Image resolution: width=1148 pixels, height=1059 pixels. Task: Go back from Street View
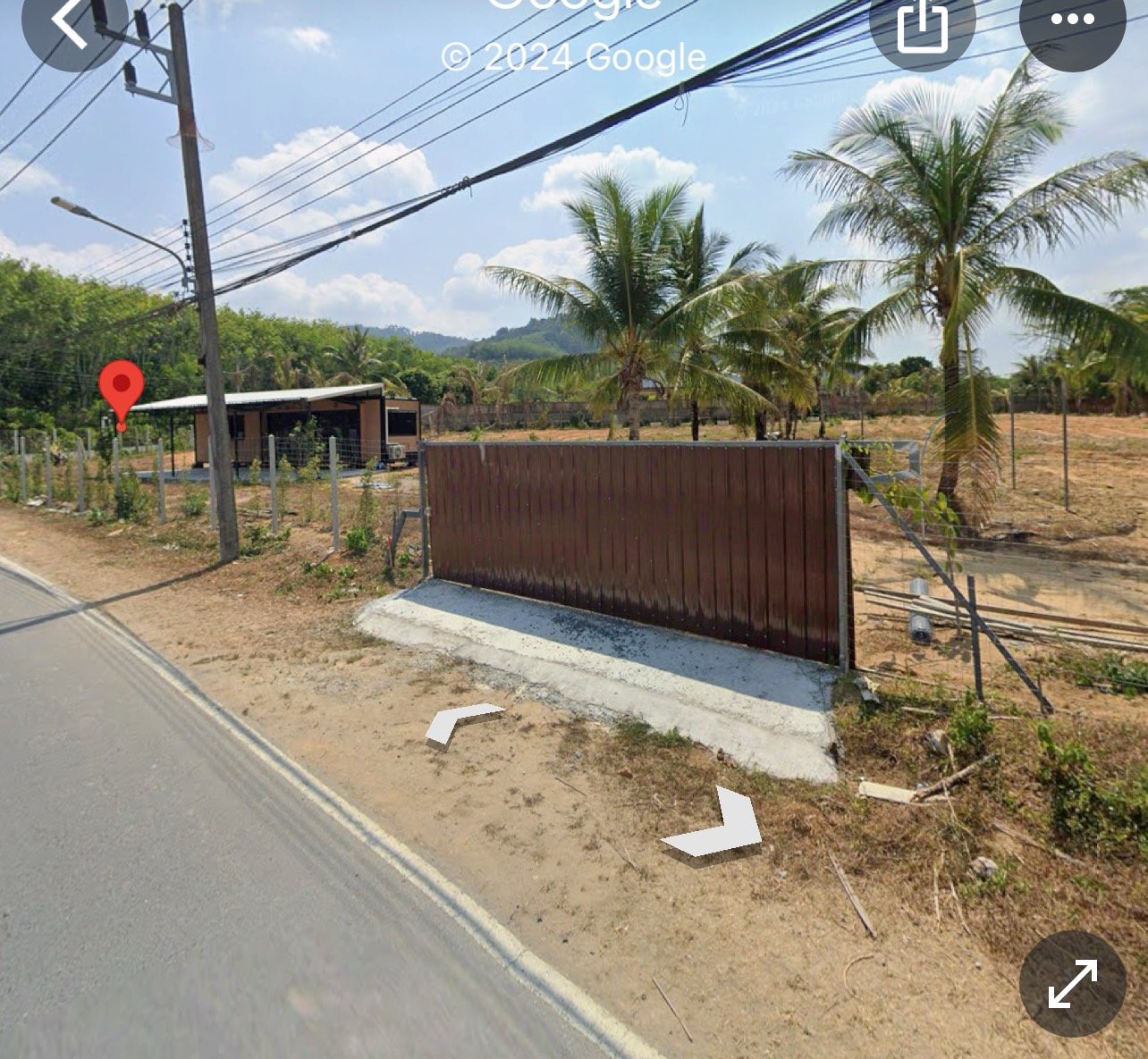(72, 22)
